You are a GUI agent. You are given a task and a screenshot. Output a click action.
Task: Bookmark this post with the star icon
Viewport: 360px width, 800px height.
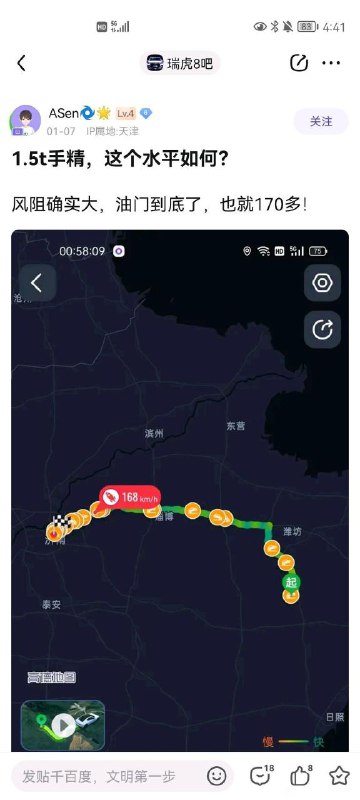339,776
